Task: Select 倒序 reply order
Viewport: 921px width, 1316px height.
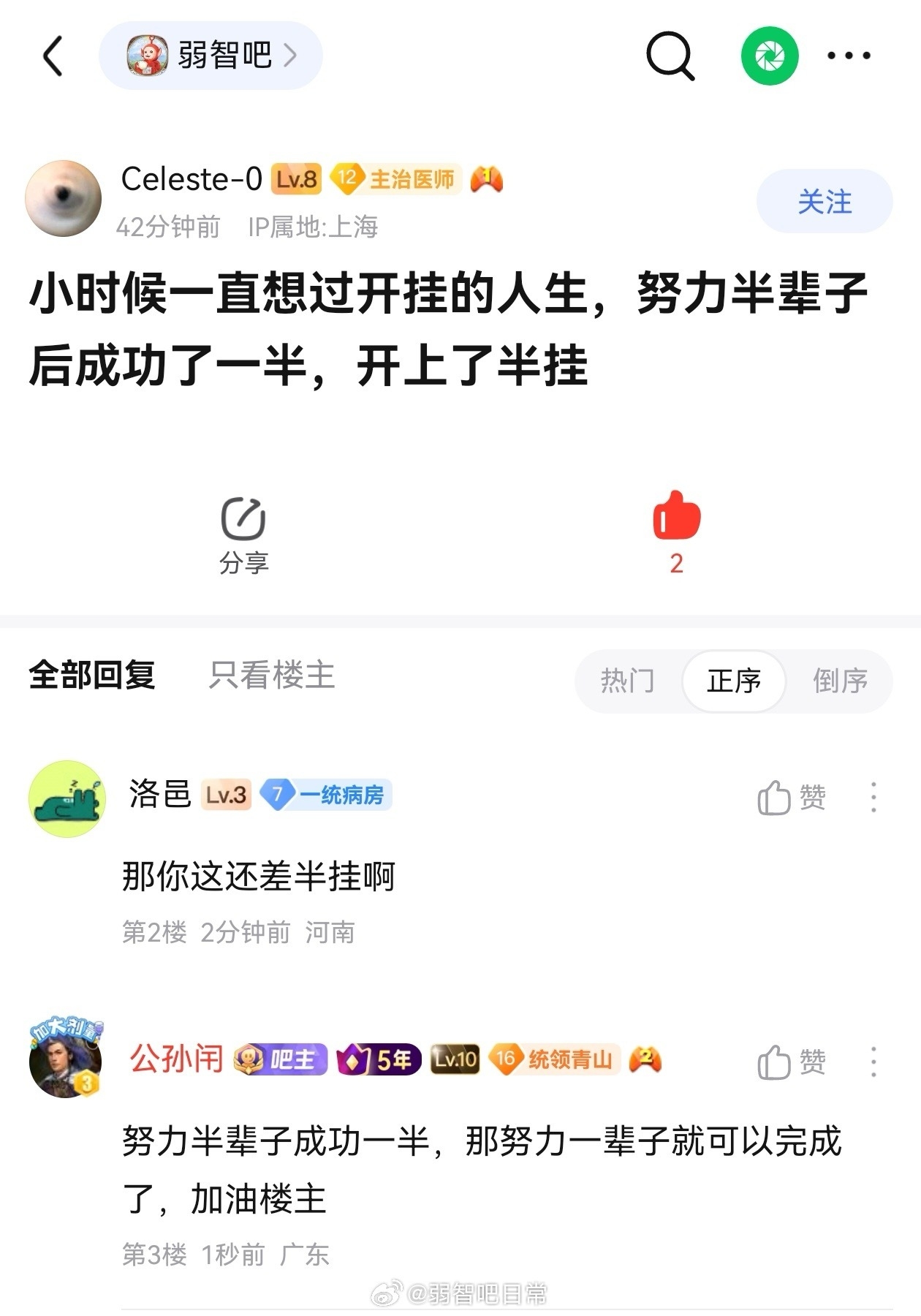Action: pos(840,681)
